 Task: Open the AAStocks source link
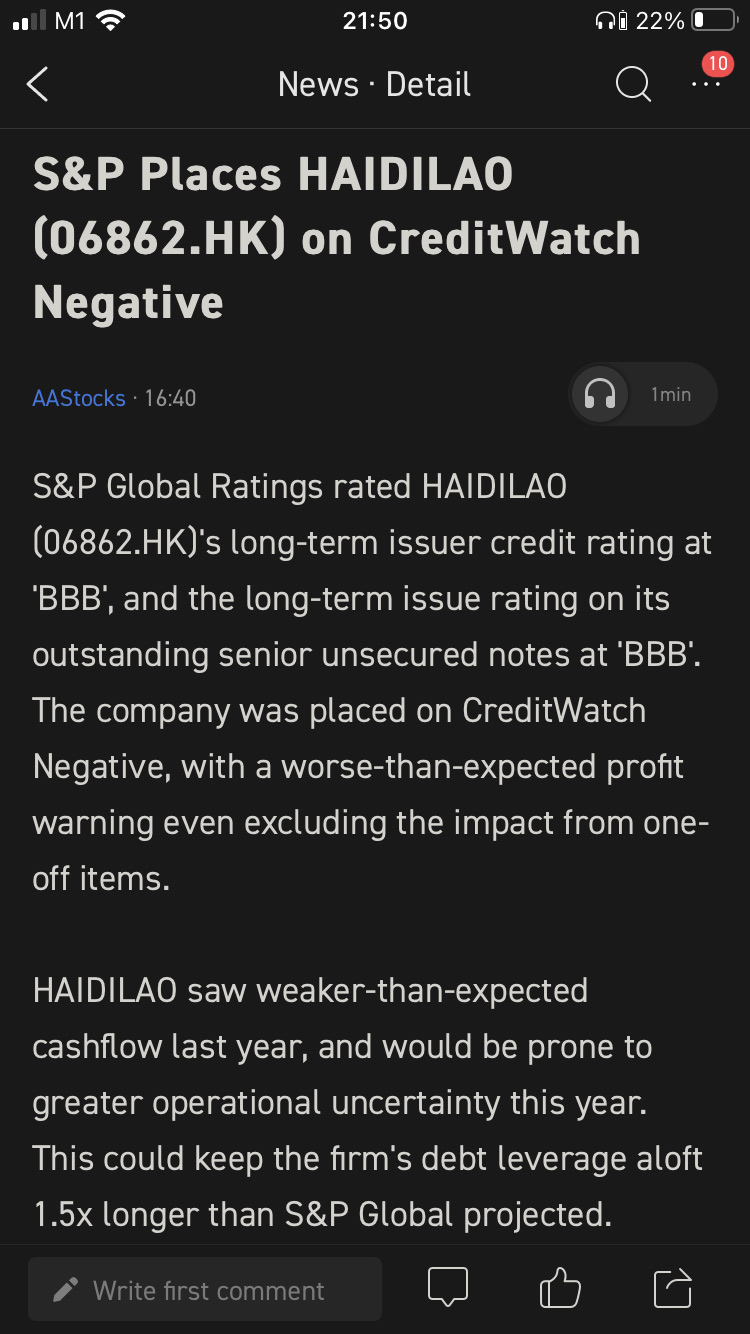pyautogui.click(x=79, y=398)
